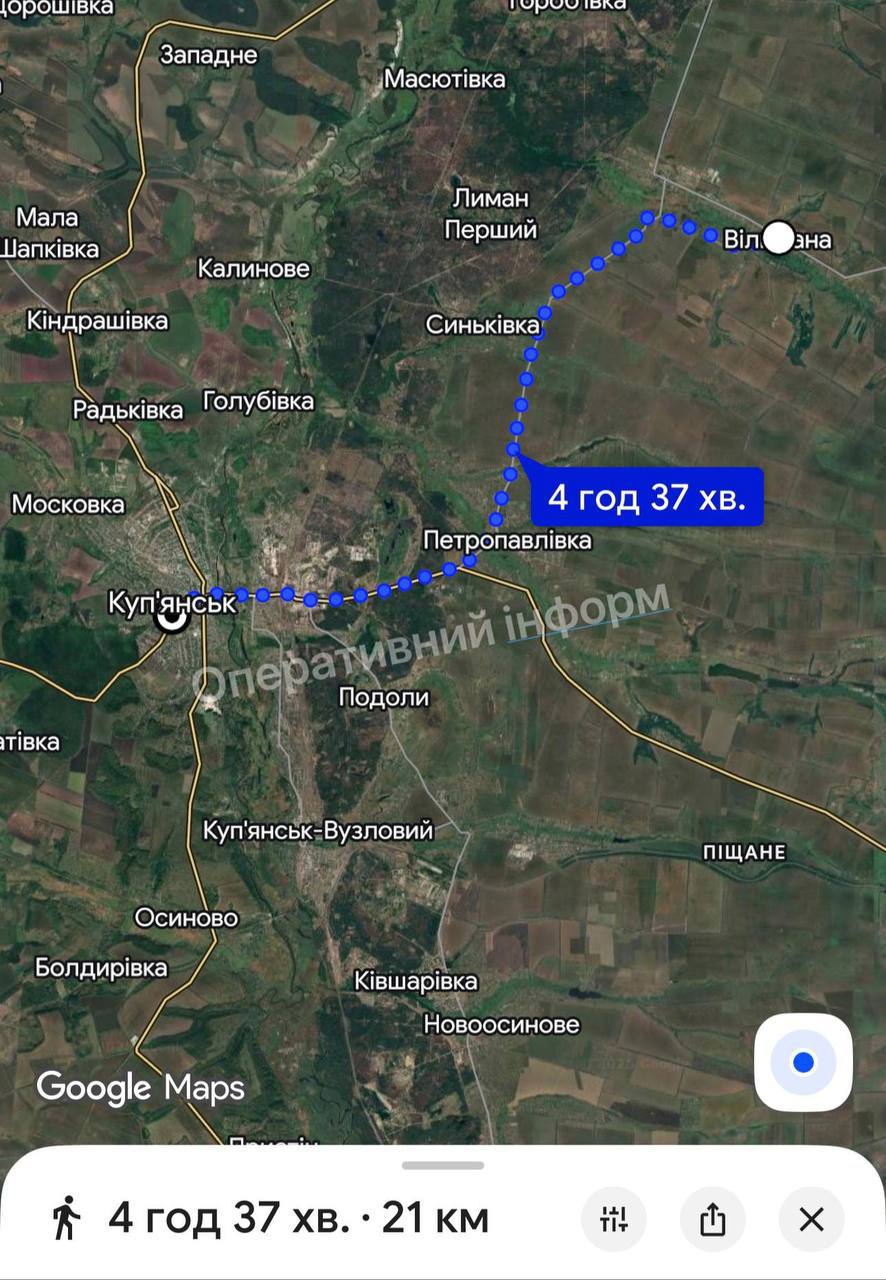Close the route with the X icon

click(x=810, y=1218)
